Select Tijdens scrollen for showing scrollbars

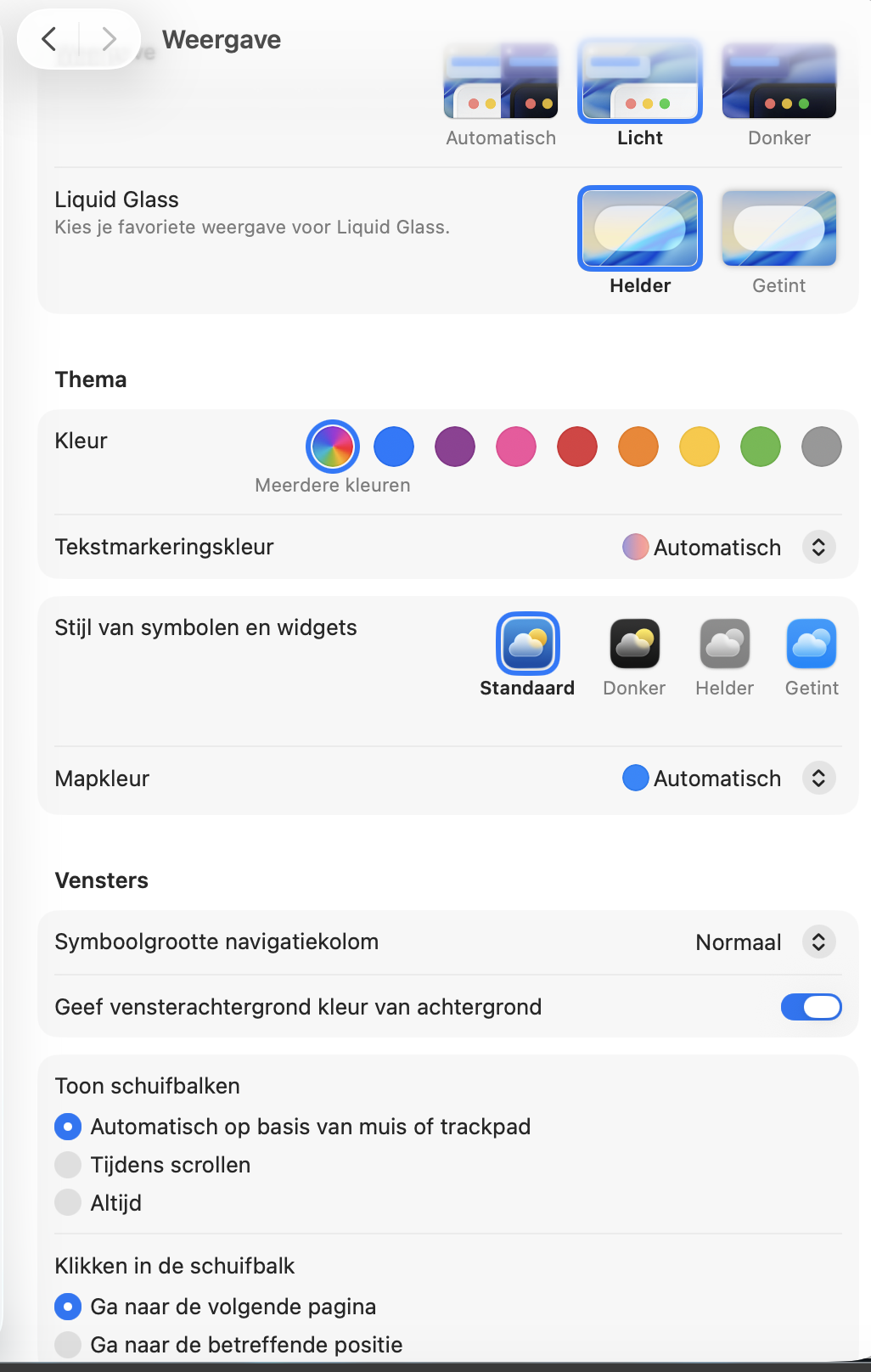tap(67, 1165)
